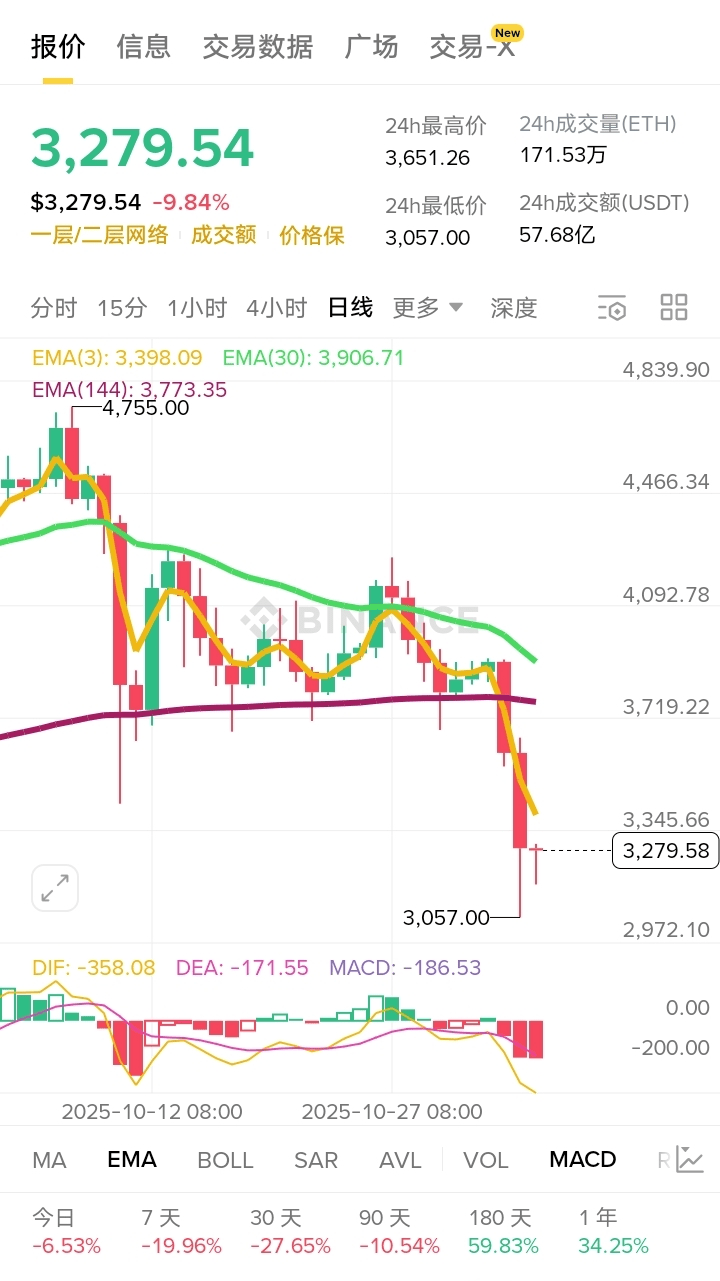Image resolution: width=720 pixels, height=1281 pixels.
Task: Open the 交易-X tab
Action: pos(472,47)
